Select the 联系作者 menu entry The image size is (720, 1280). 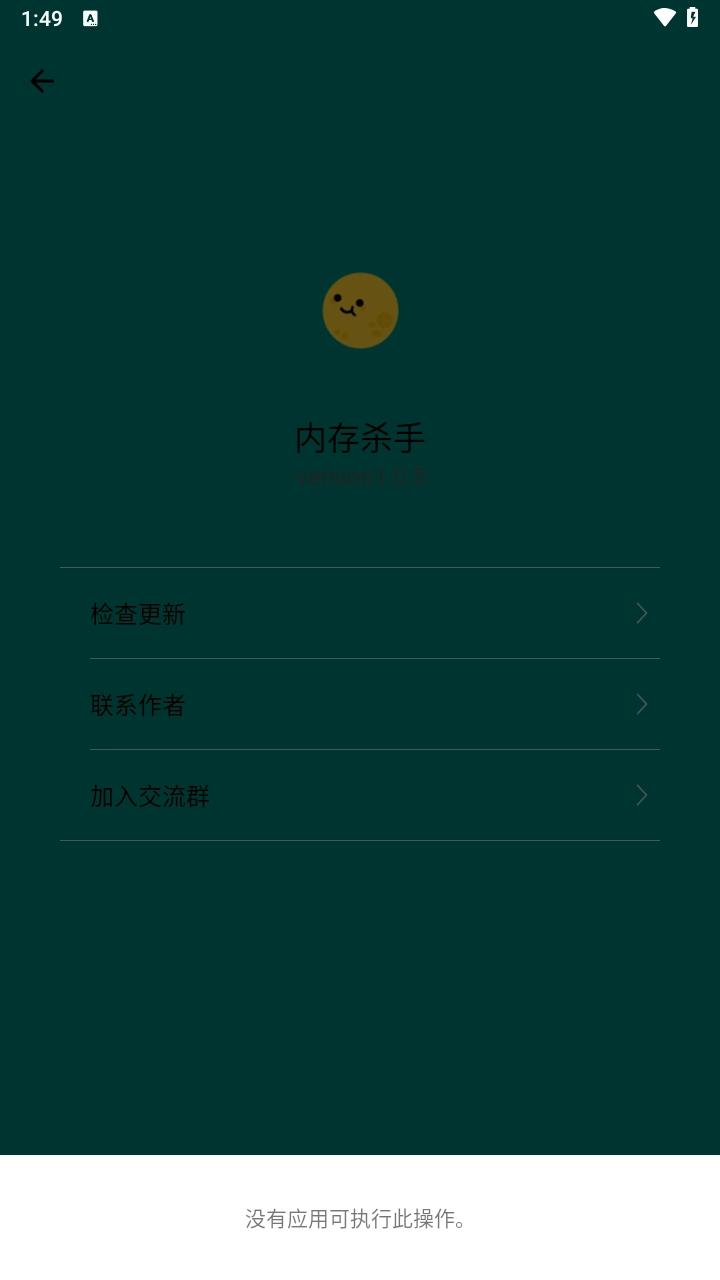[139, 705]
